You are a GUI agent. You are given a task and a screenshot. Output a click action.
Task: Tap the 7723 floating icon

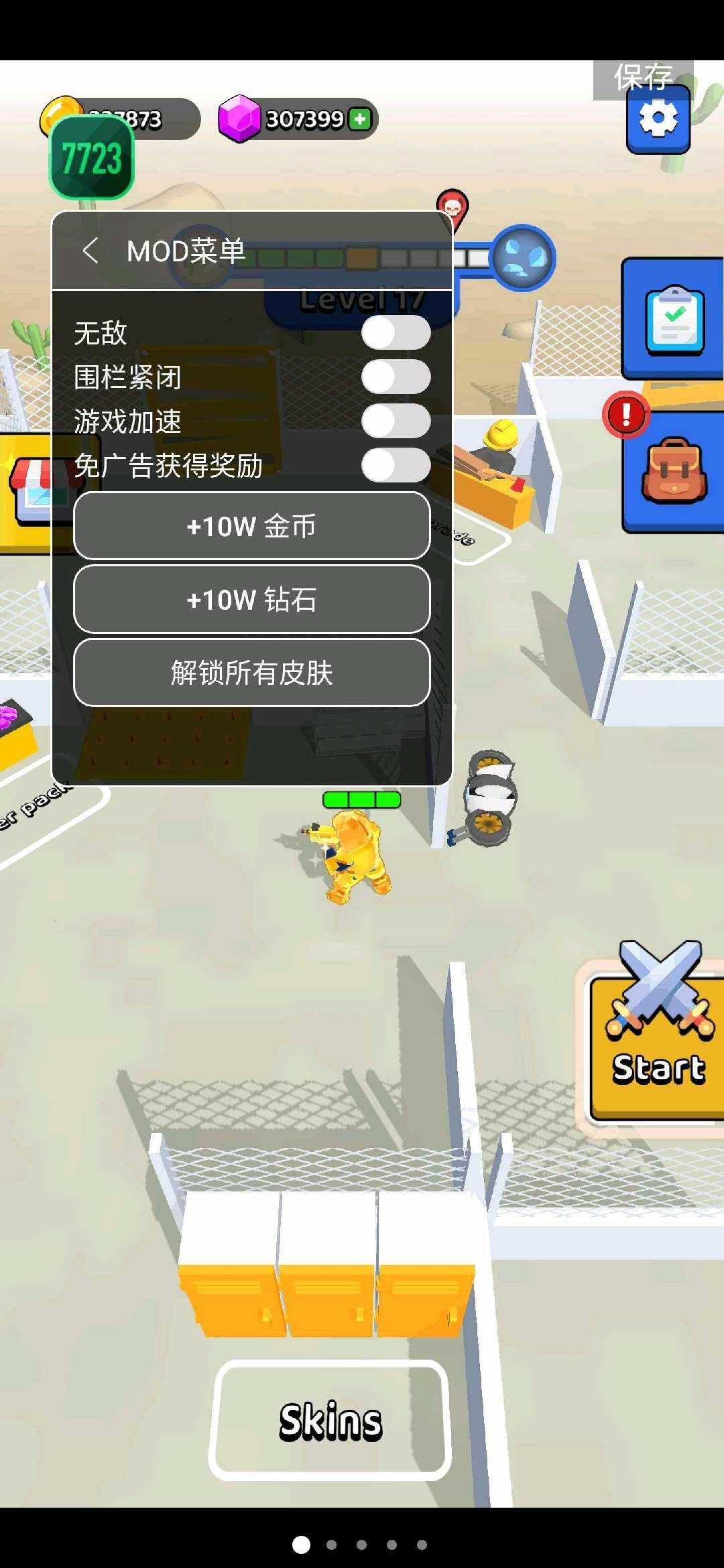pyautogui.click(x=92, y=158)
